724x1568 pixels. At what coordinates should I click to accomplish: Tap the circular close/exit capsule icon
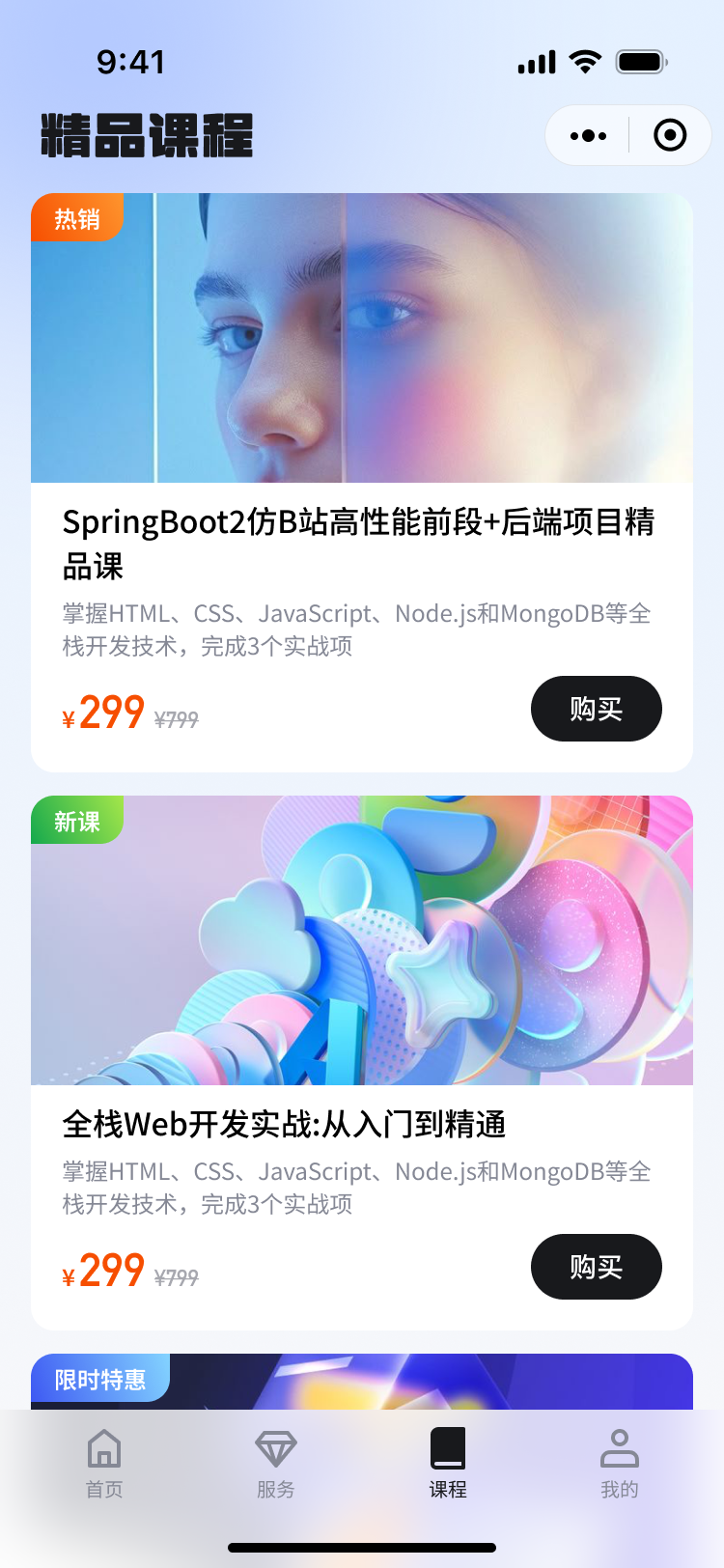click(x=670, y=135)
